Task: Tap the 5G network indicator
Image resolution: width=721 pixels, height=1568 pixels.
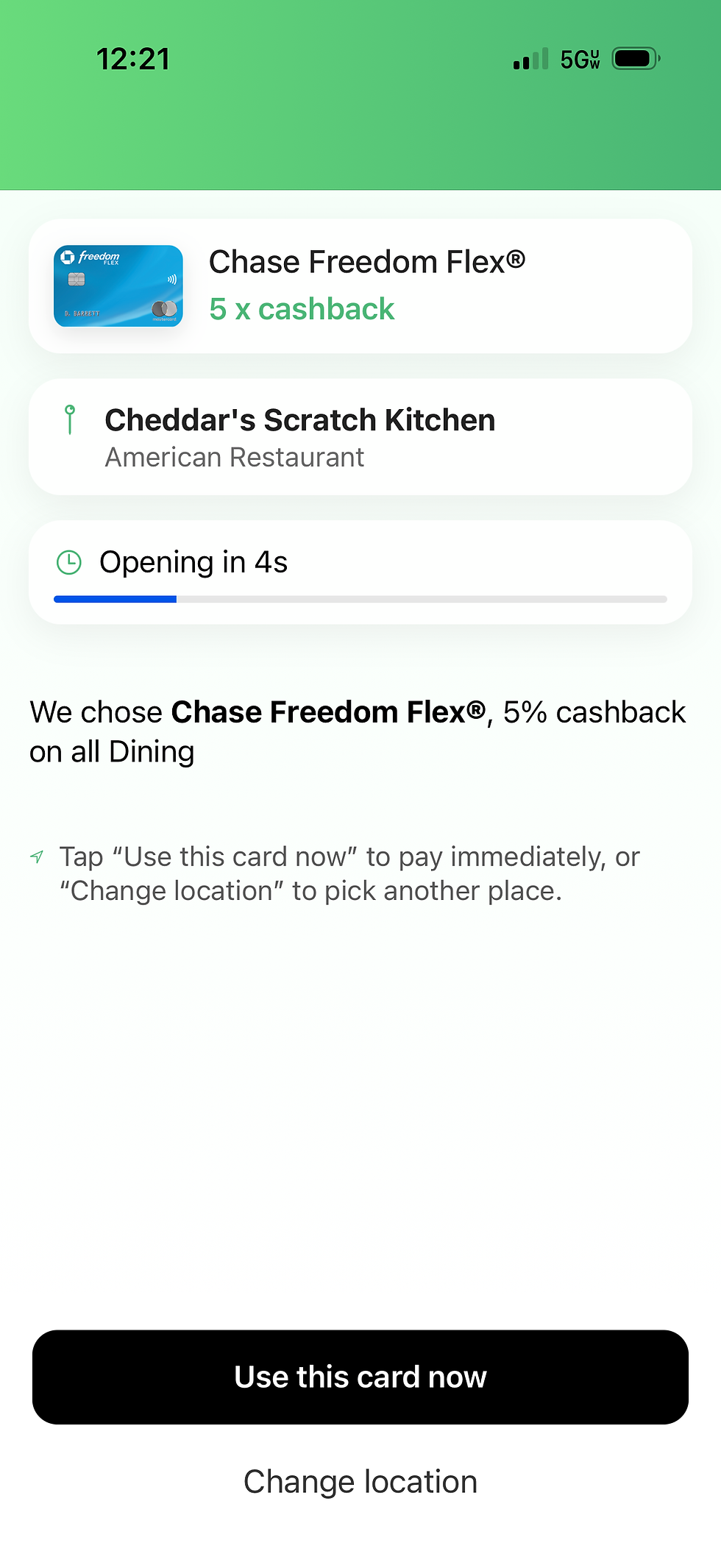Action: [580, 58]
